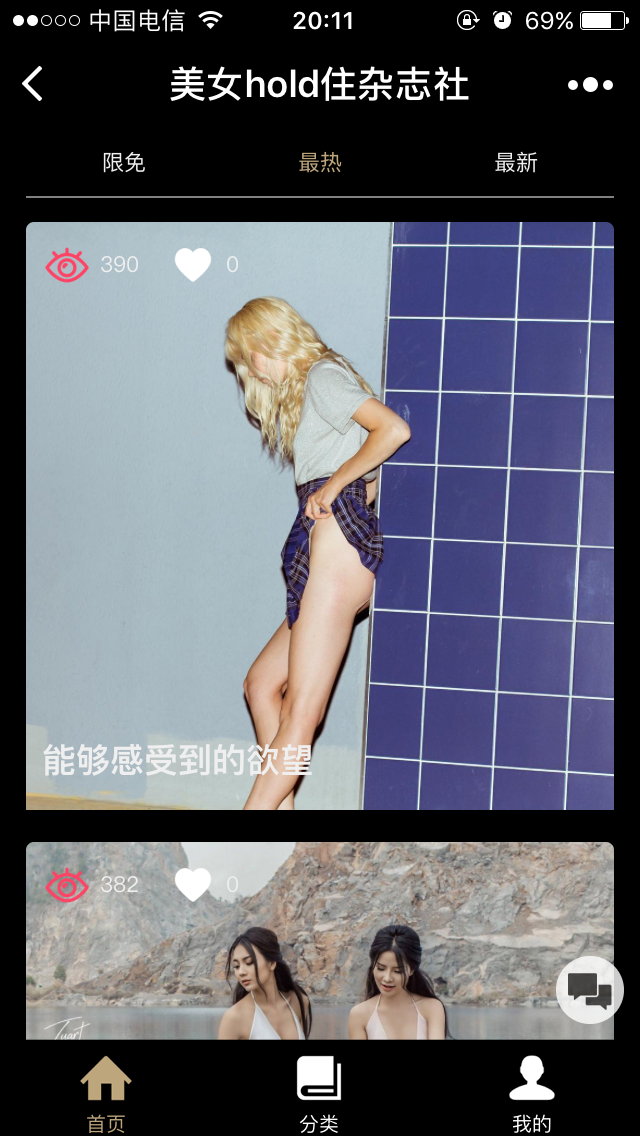Open the floating chat bubble button
The height and width of the screenshot is (1136, 640).
click(x=590, y=990)
